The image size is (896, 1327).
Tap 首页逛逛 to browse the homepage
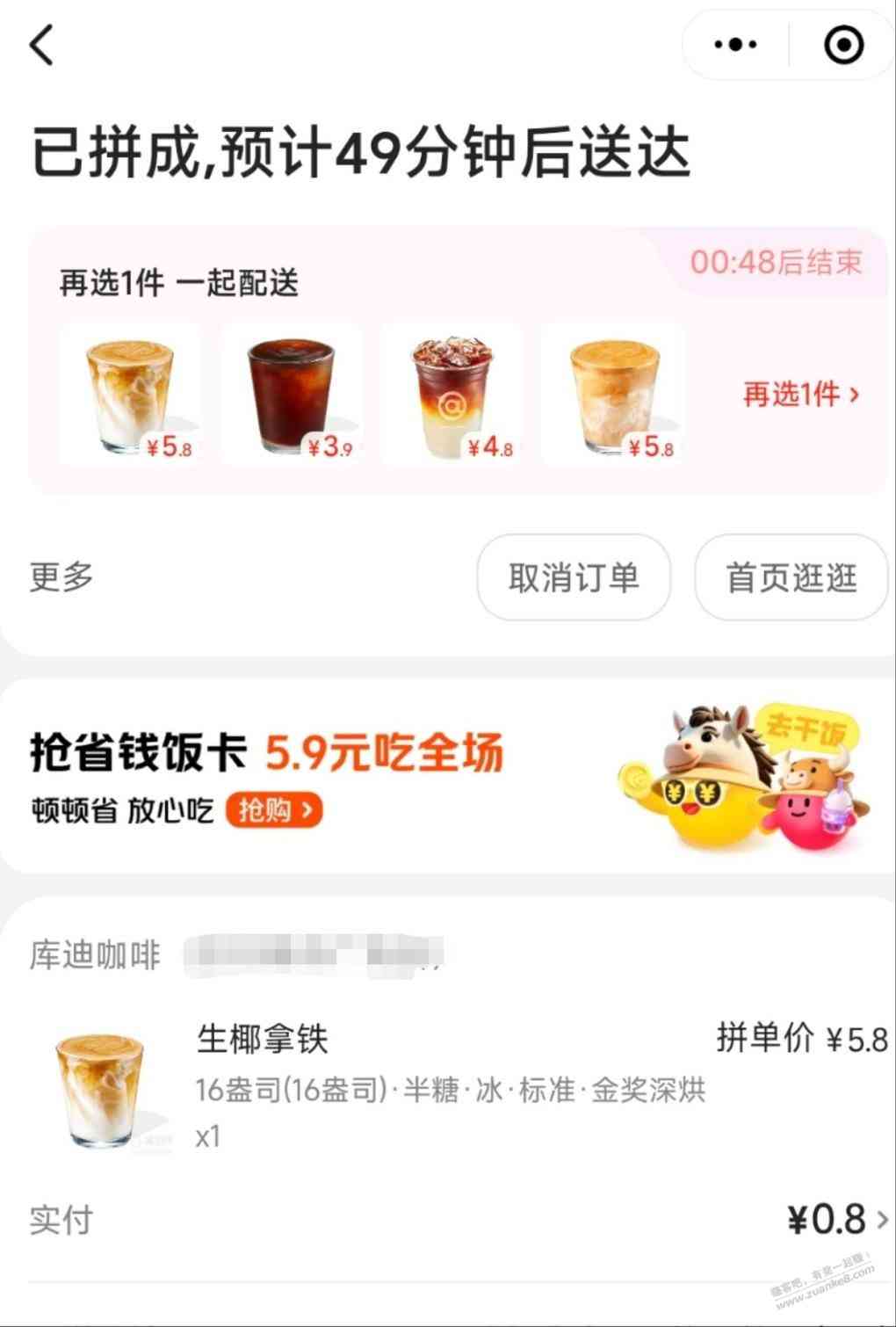coord(791,577)
